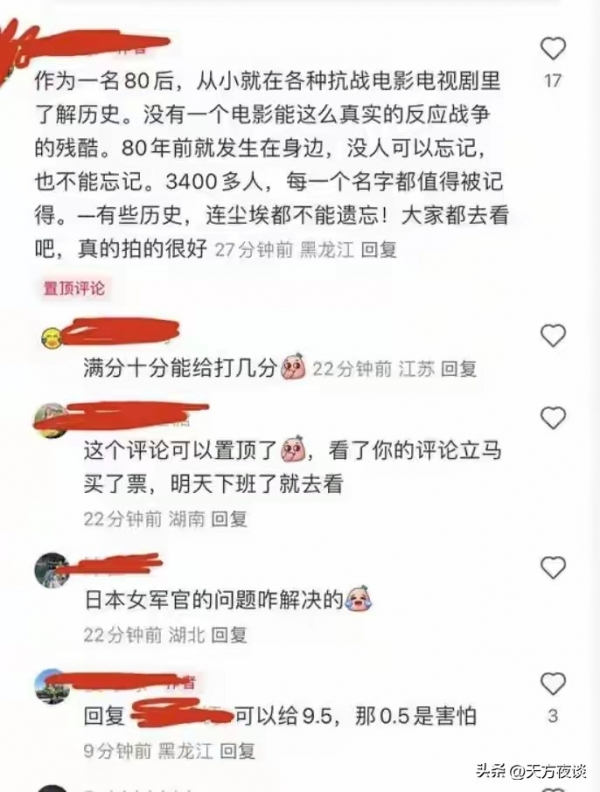Like the reply 可以给9.5
The height and width of the screenshot is (792, 600).
(x=553, y=684)
